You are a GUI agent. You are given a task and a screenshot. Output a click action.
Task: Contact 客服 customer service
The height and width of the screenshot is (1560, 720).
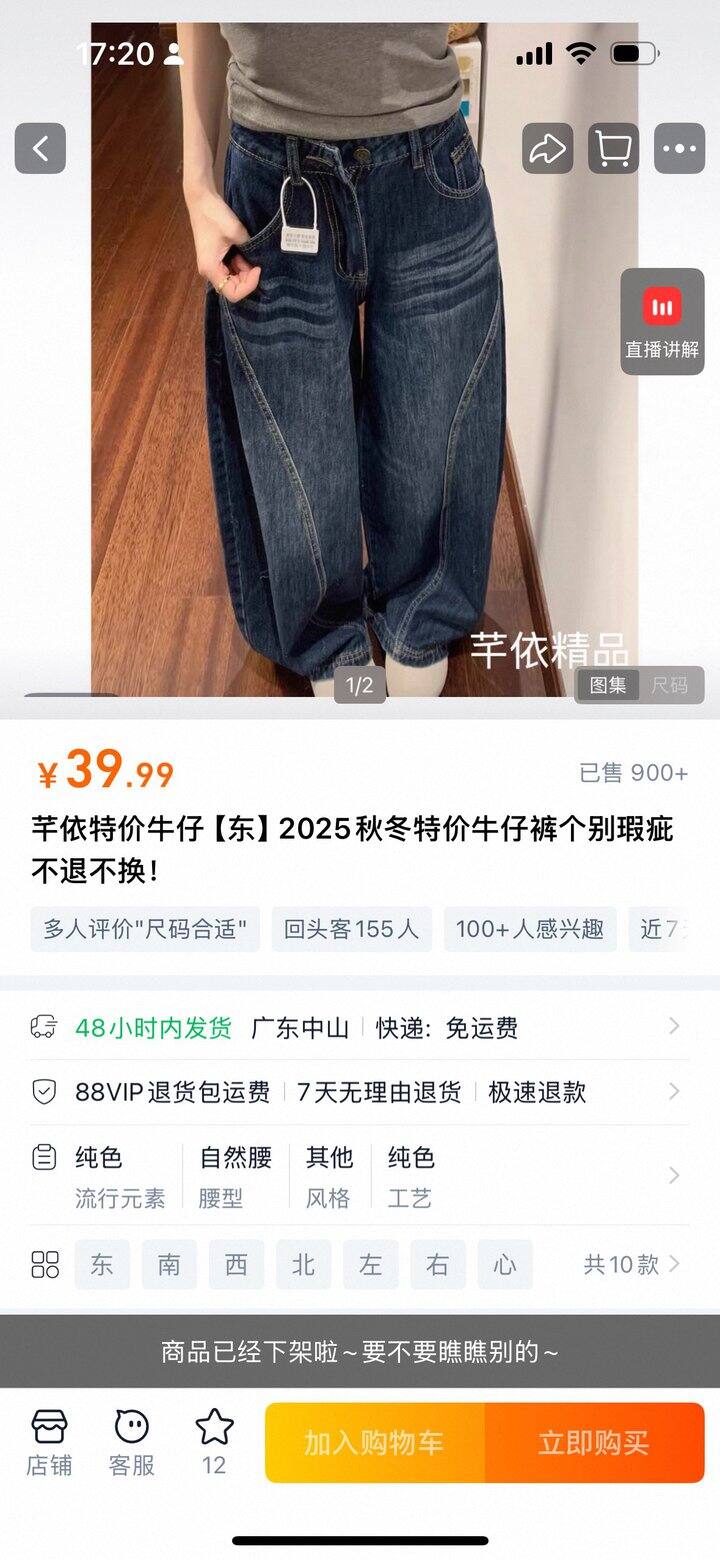131,1443
